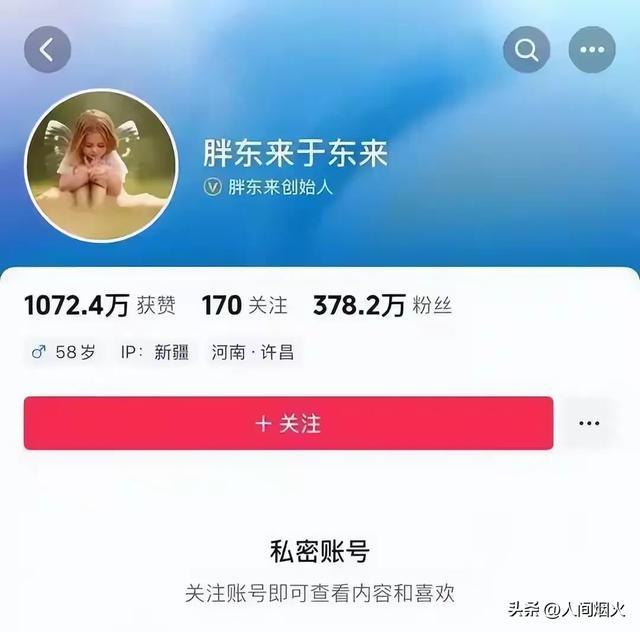View the 1072.4万 获赞 likes count
The height and width of the screenshot is (632, 640).
[92, 306]
